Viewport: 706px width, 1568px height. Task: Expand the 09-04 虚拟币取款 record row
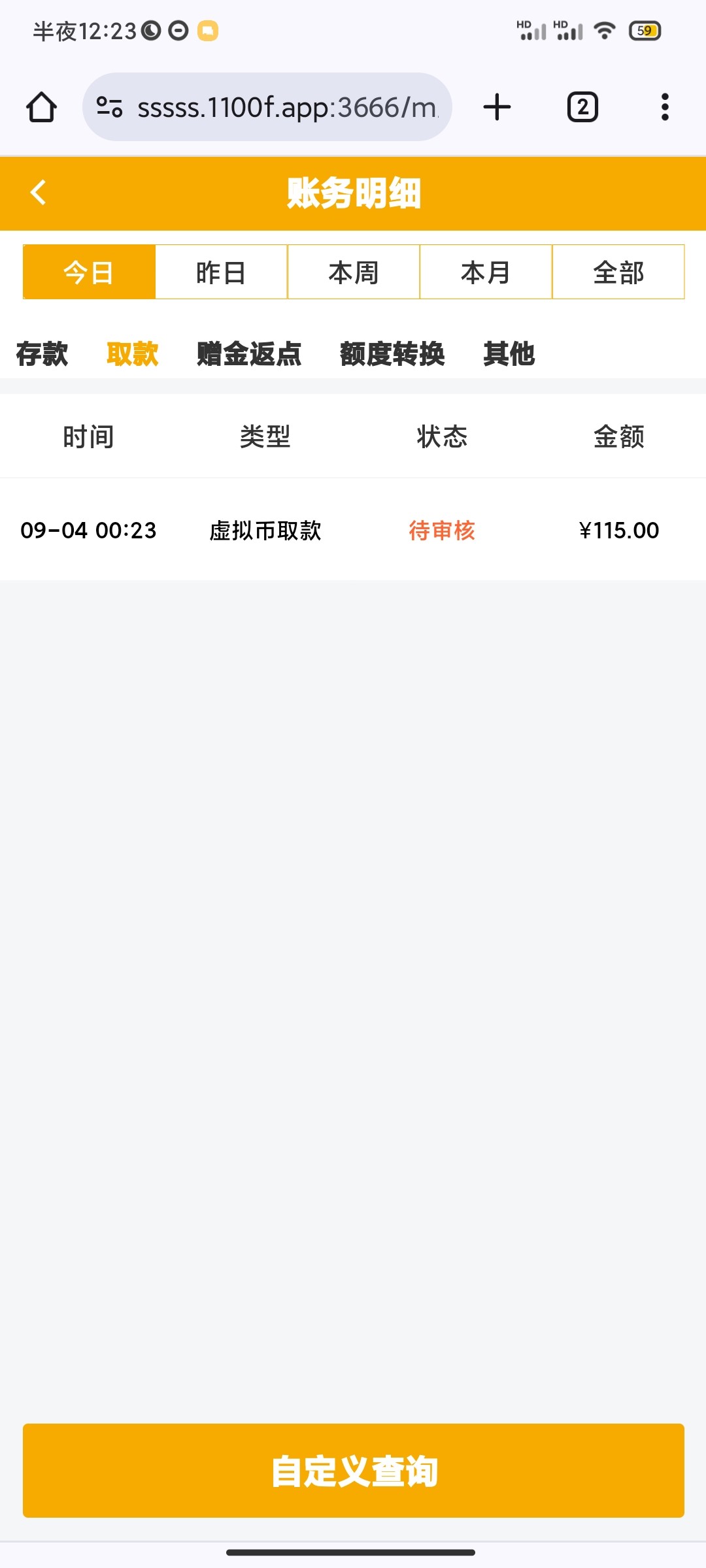pyautogui.click(x=353, y=531)
